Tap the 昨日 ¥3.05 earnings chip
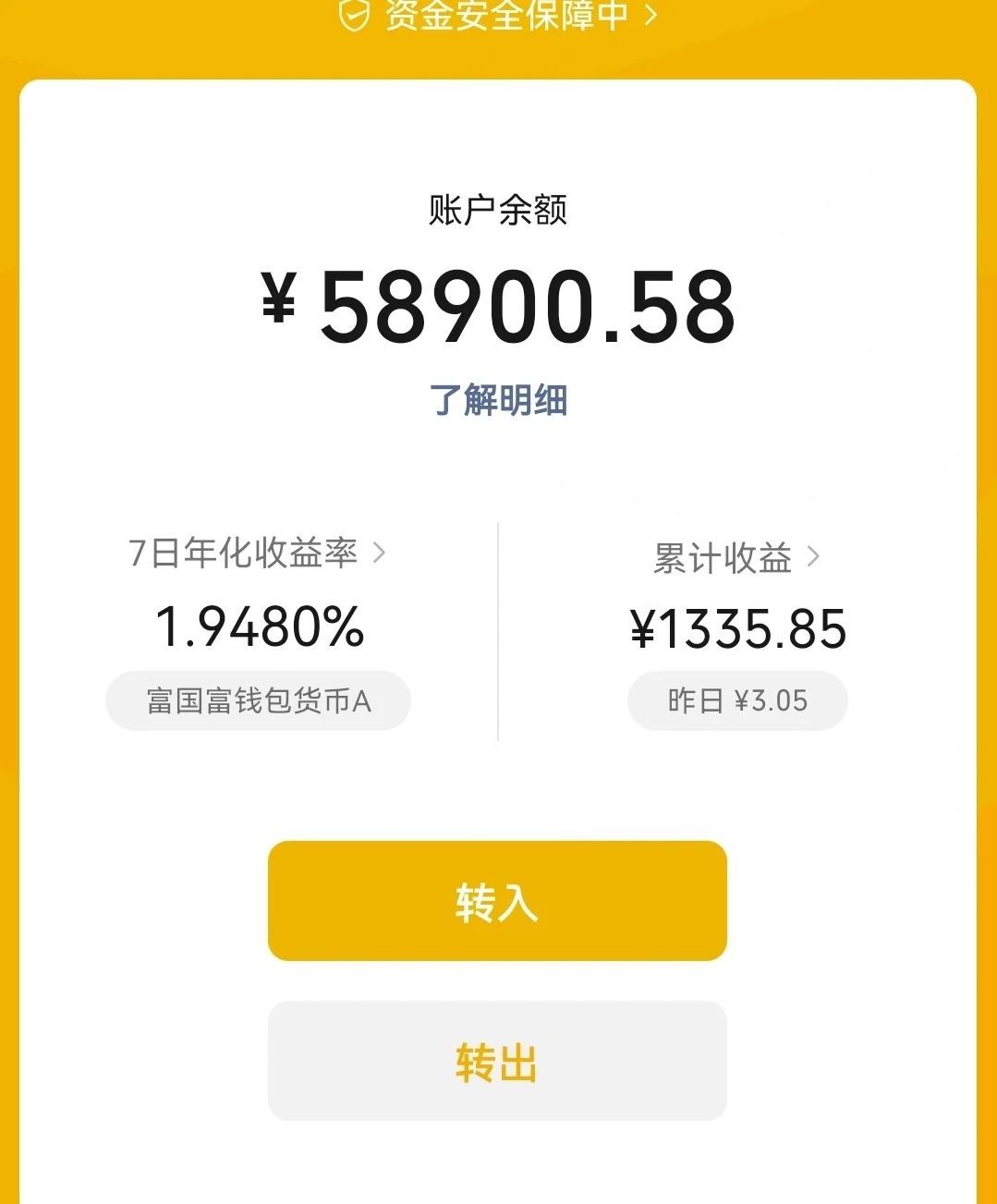 pos(737,701)
